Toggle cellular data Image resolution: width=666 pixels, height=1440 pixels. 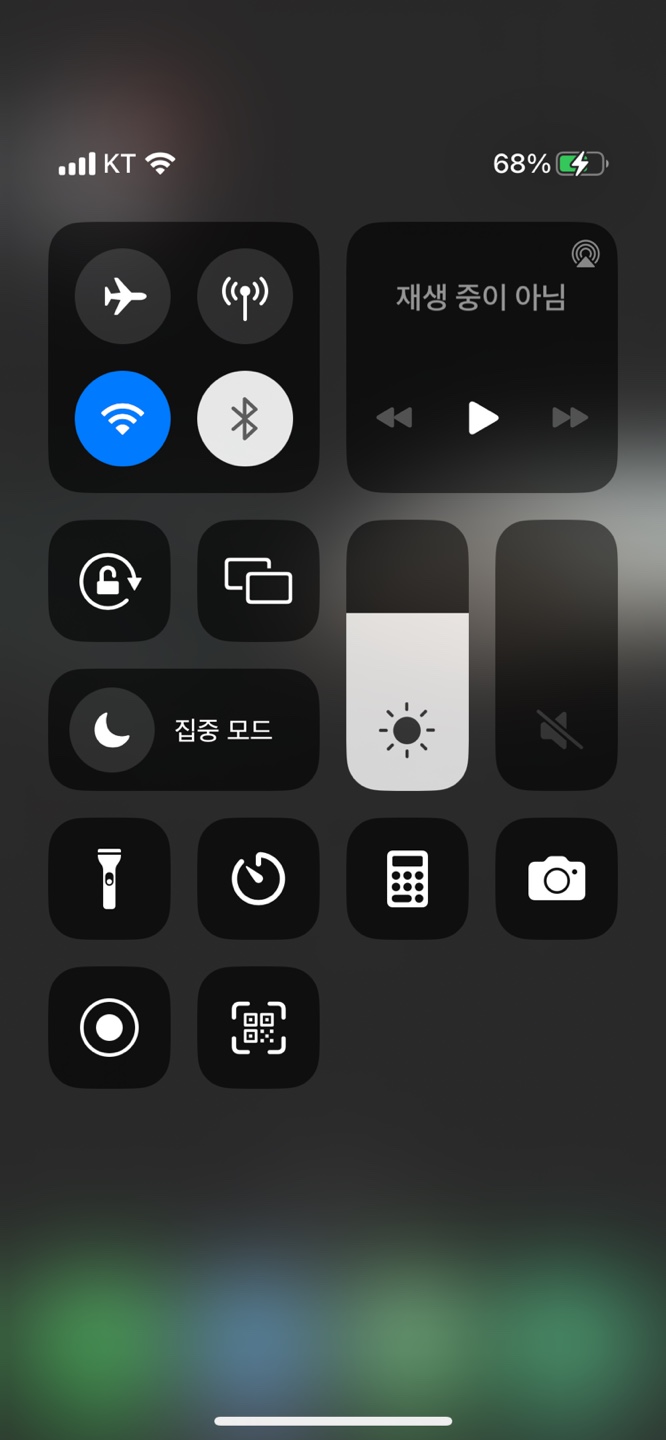245,296
